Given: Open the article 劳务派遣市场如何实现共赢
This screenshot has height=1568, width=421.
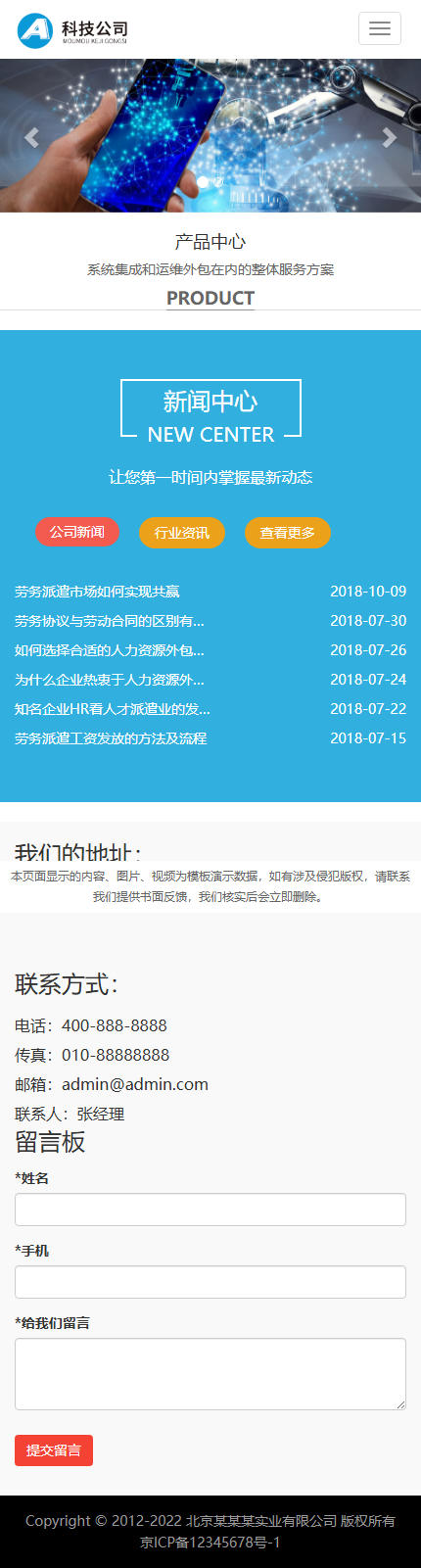Looking at the screenshot, I should coord(97,592).
